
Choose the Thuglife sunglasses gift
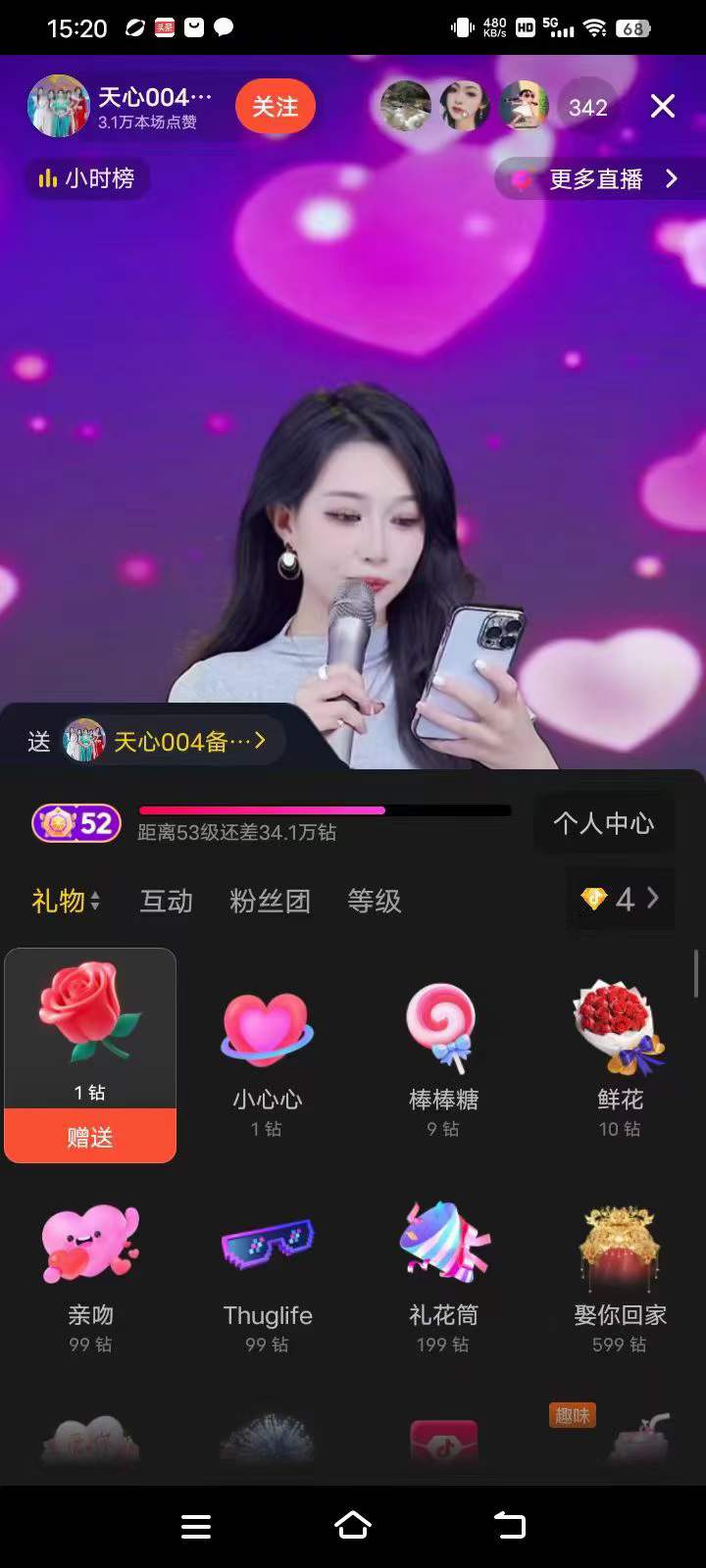(267, 1274)
